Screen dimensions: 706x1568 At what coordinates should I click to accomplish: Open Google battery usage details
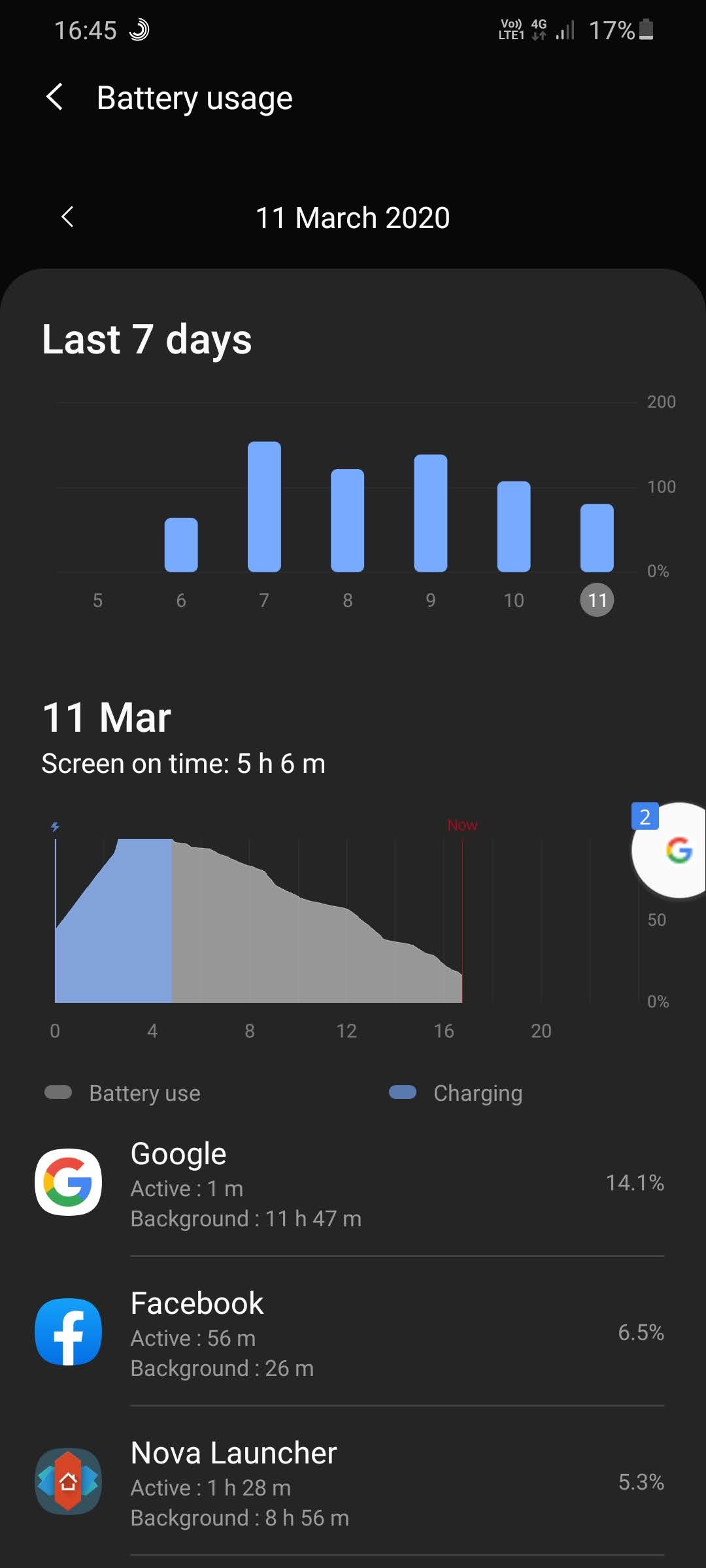[353, 1183]
